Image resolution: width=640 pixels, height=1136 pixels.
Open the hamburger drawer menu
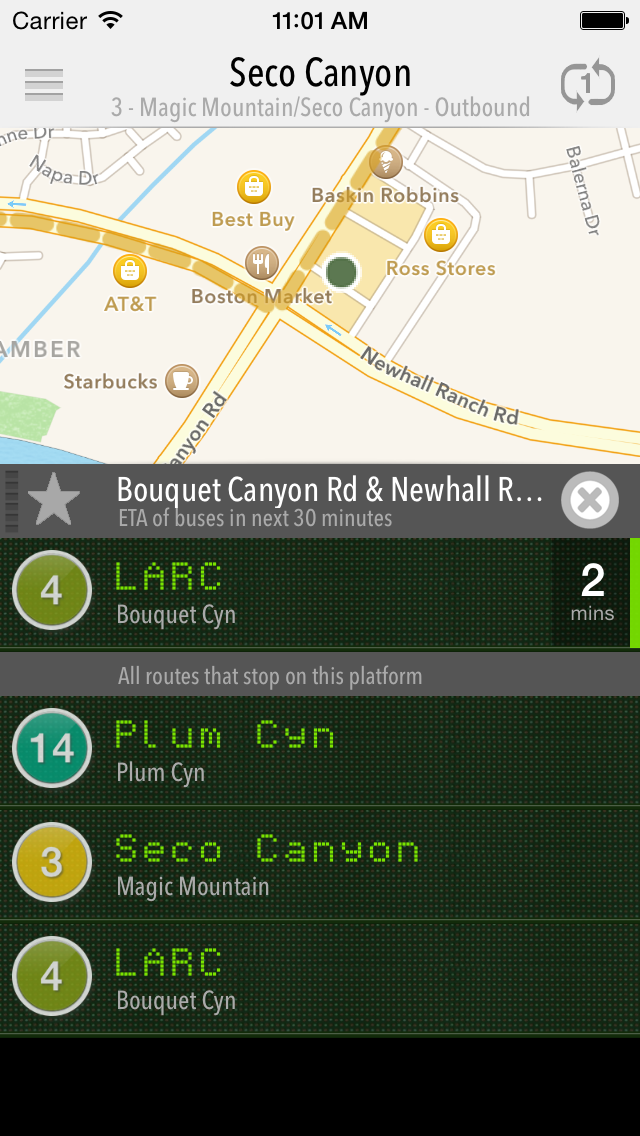44,85
